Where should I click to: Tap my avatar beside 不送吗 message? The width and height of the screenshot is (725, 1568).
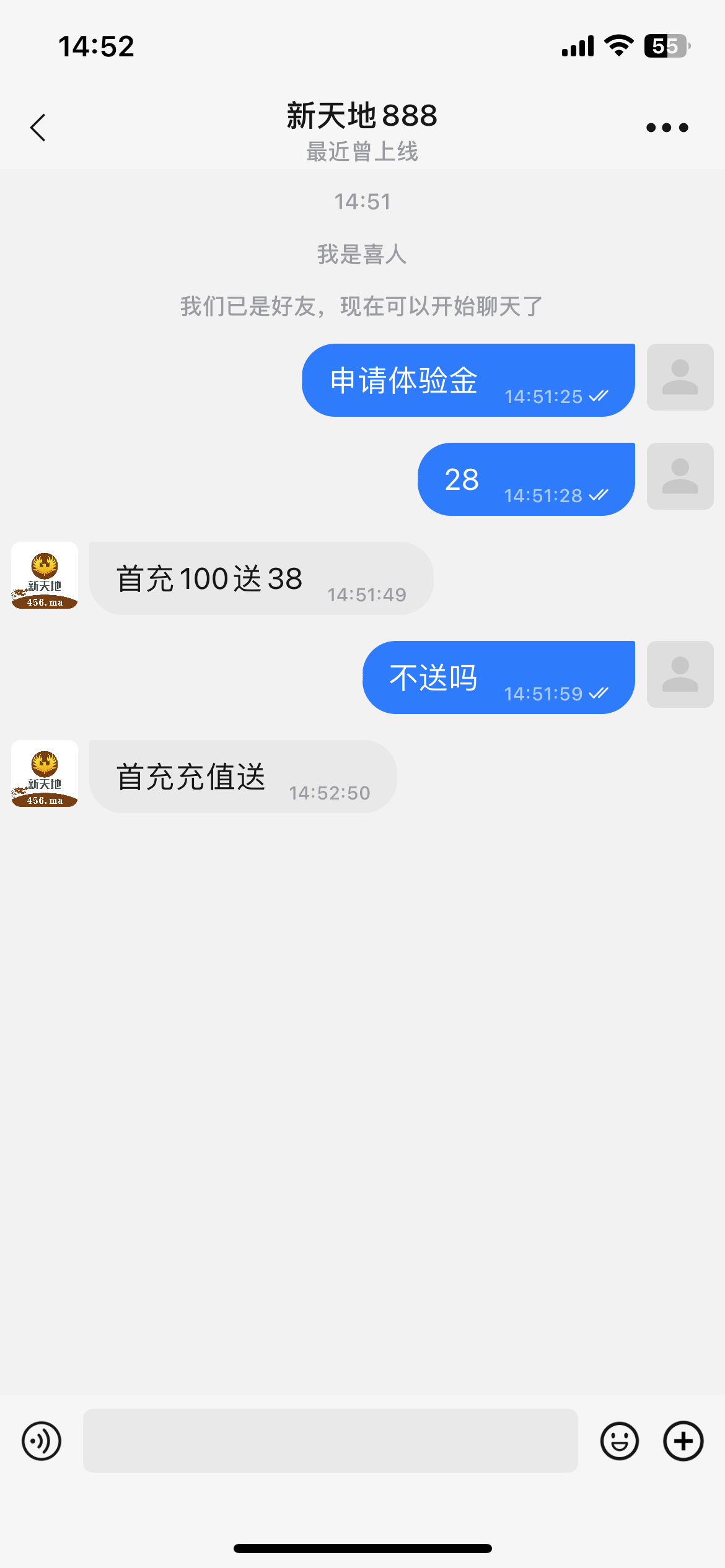680,674
